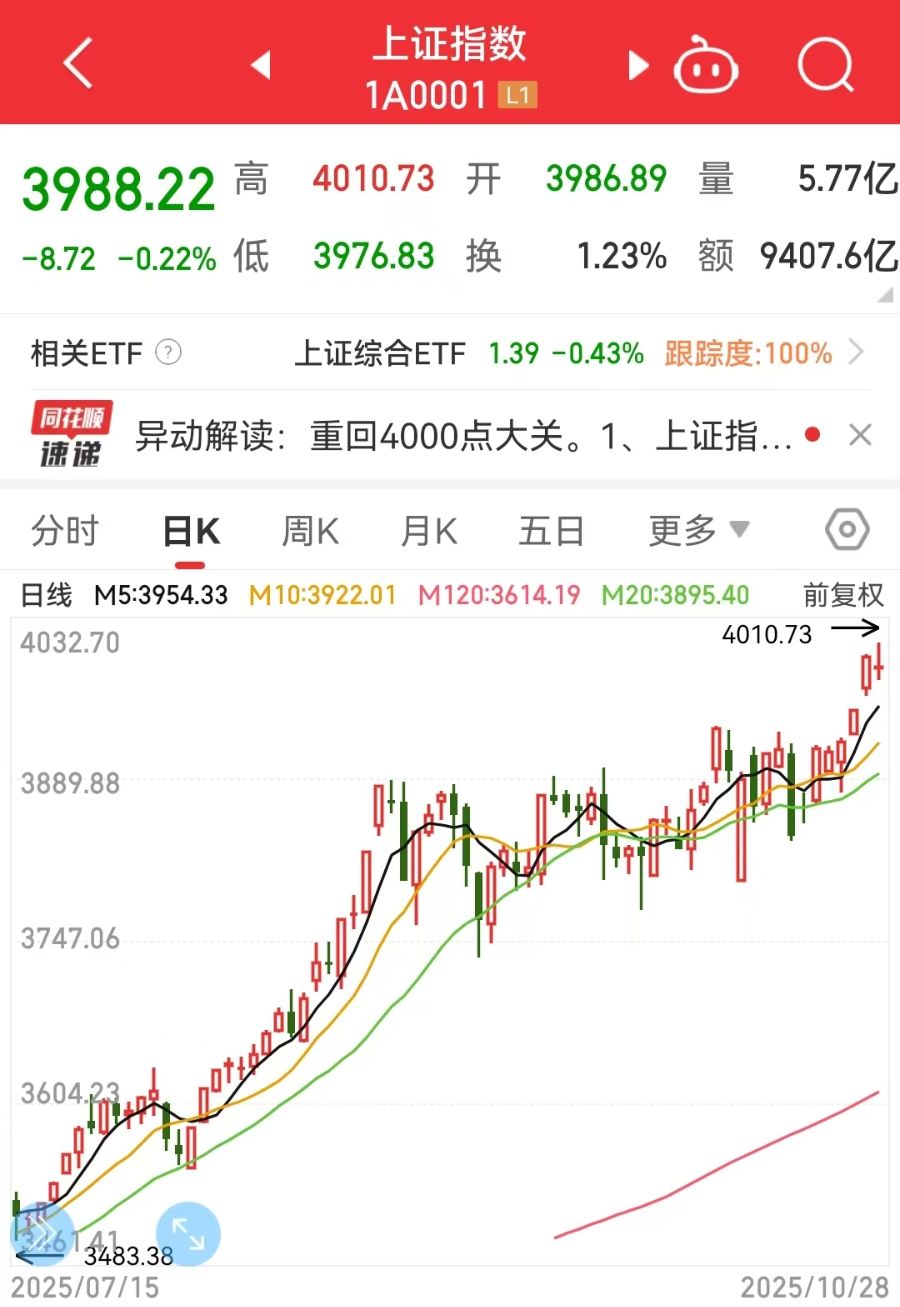Open indicator settings via gear icon
This screenshot has height=1307, width=900.
pos(845,530)
